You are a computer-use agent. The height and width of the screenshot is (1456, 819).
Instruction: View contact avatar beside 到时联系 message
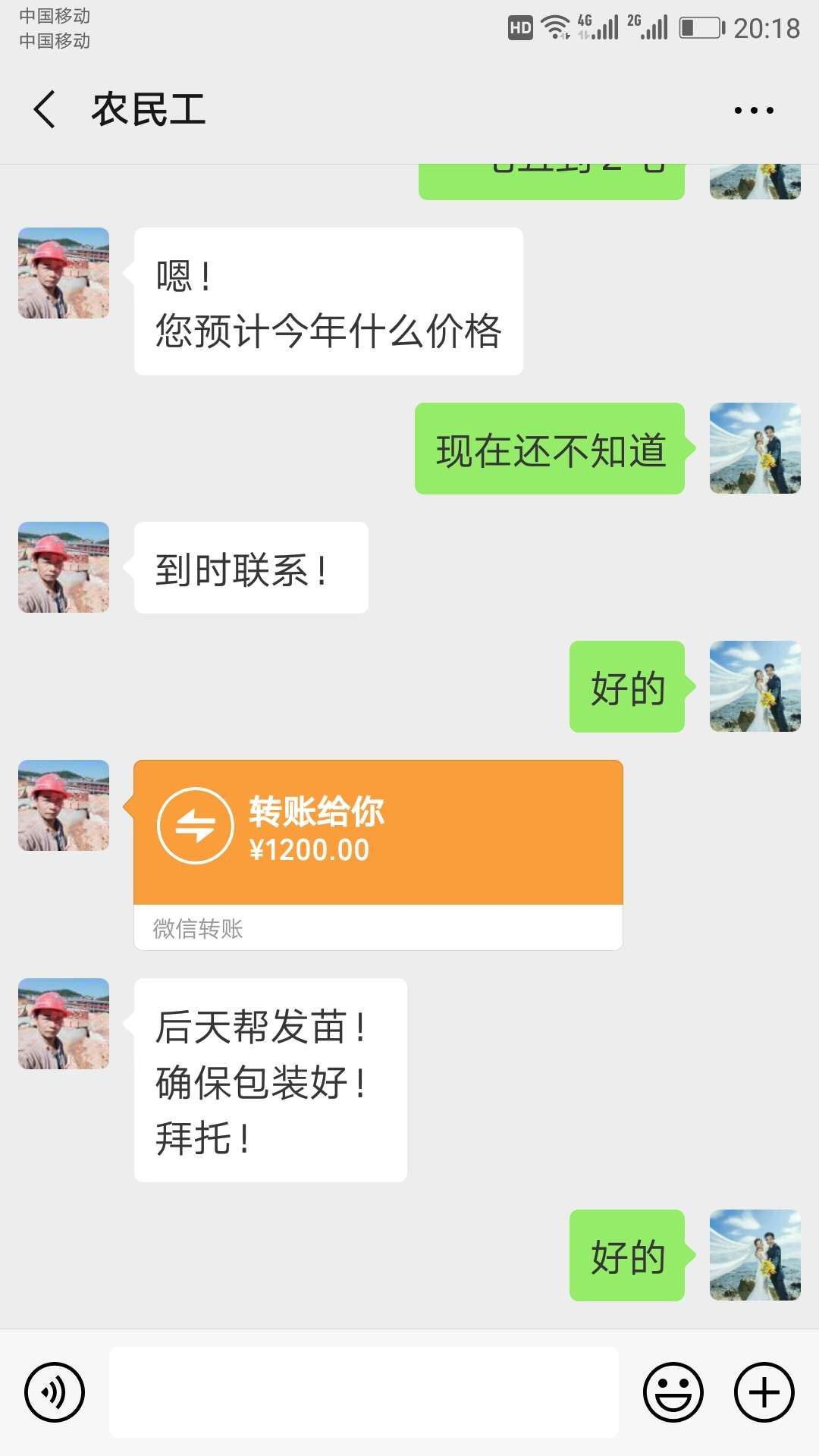coord(64,567)
